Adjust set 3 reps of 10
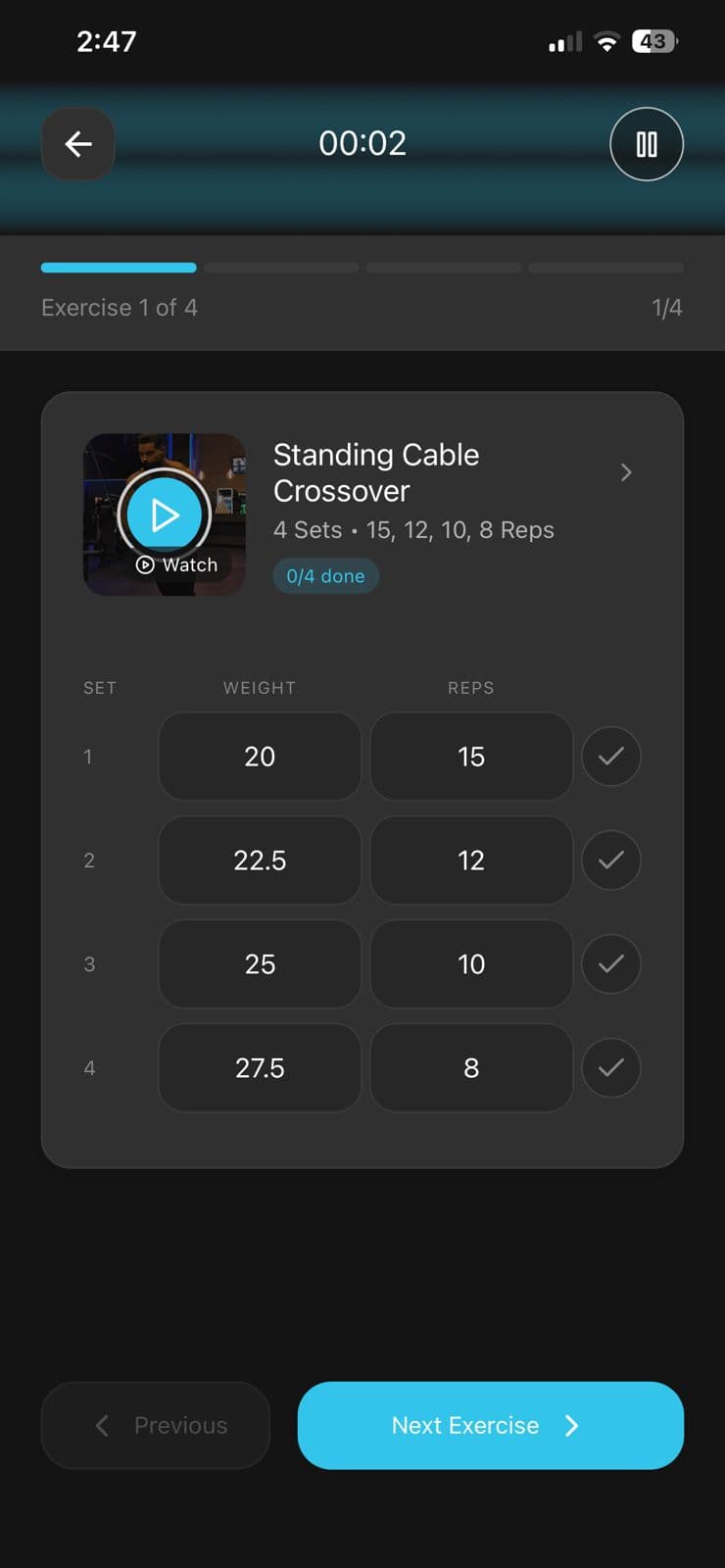Screen dimensions: 725x1568 click(471, 964)
